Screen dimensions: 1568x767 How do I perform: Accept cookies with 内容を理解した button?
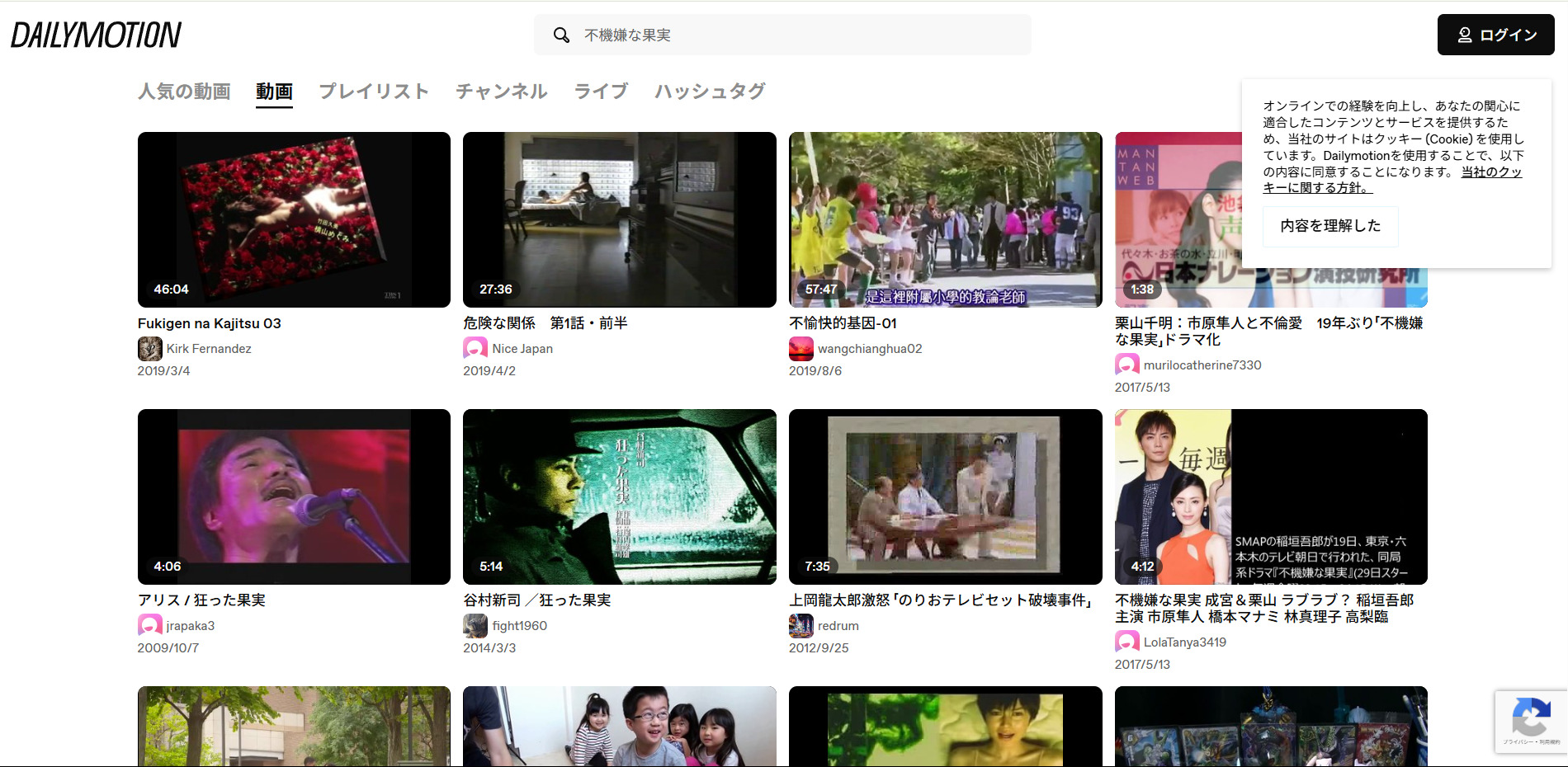pos(1330,226)
